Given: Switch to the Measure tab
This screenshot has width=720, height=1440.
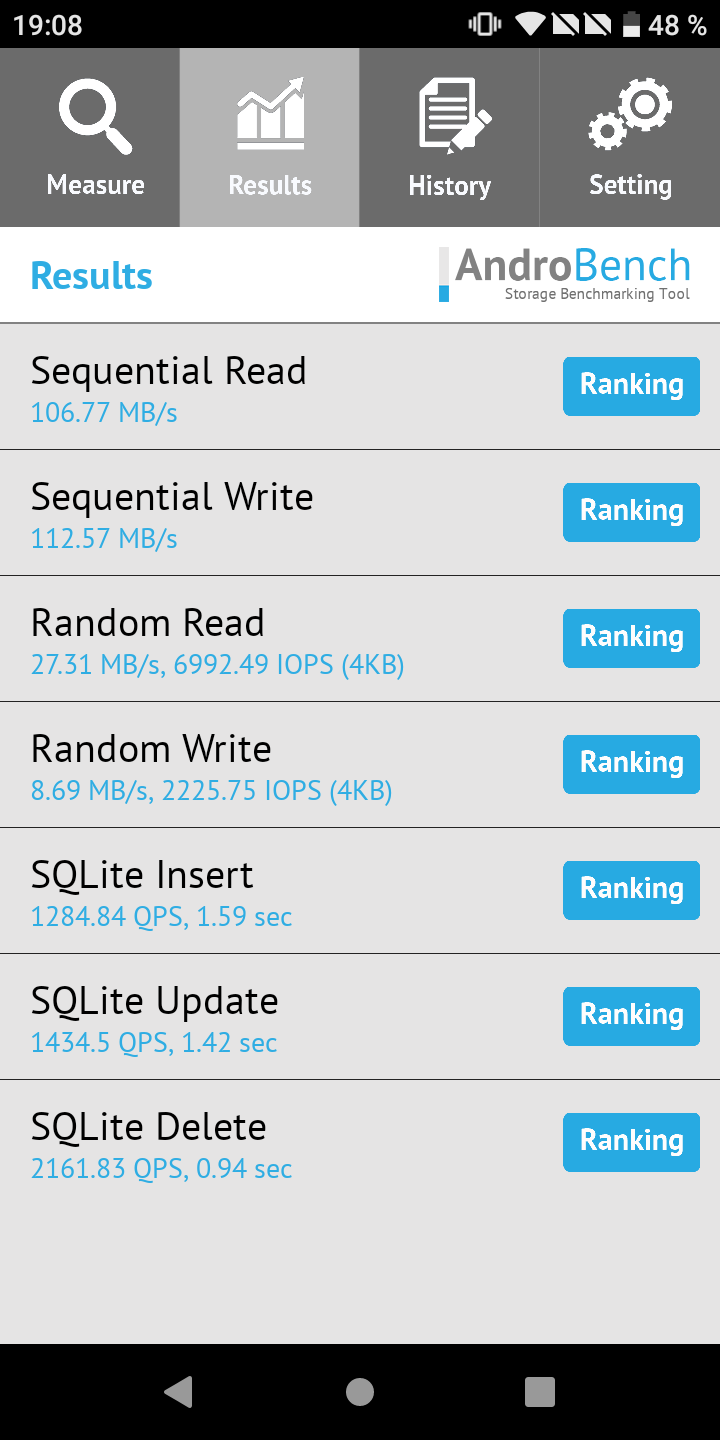Looking at the screenshot, I should (x=90, y=138).
